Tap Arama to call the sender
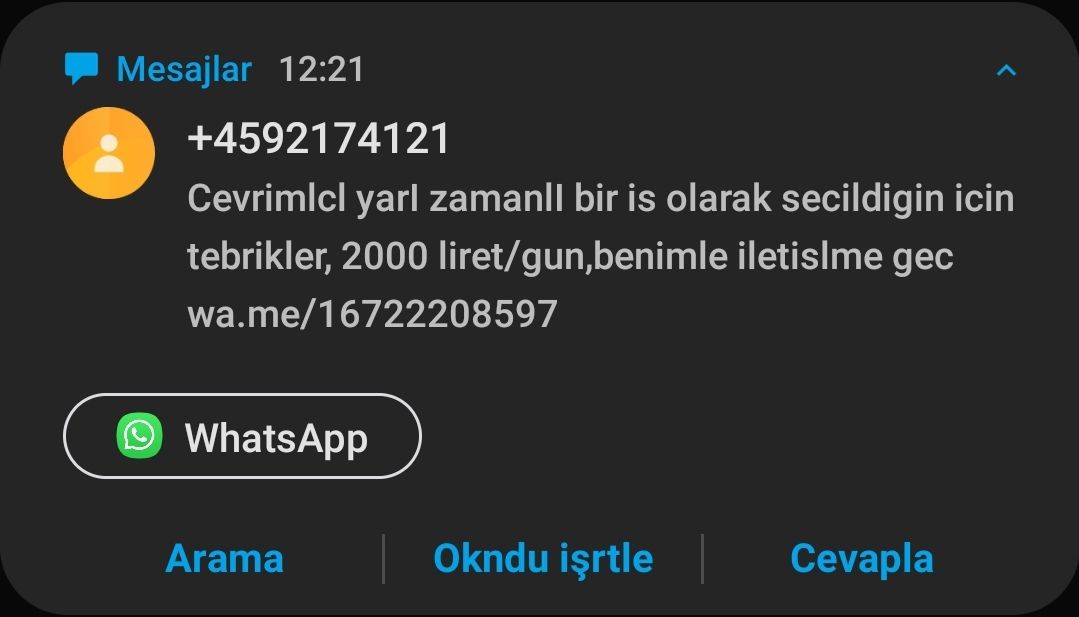 [x=224, y=558]
